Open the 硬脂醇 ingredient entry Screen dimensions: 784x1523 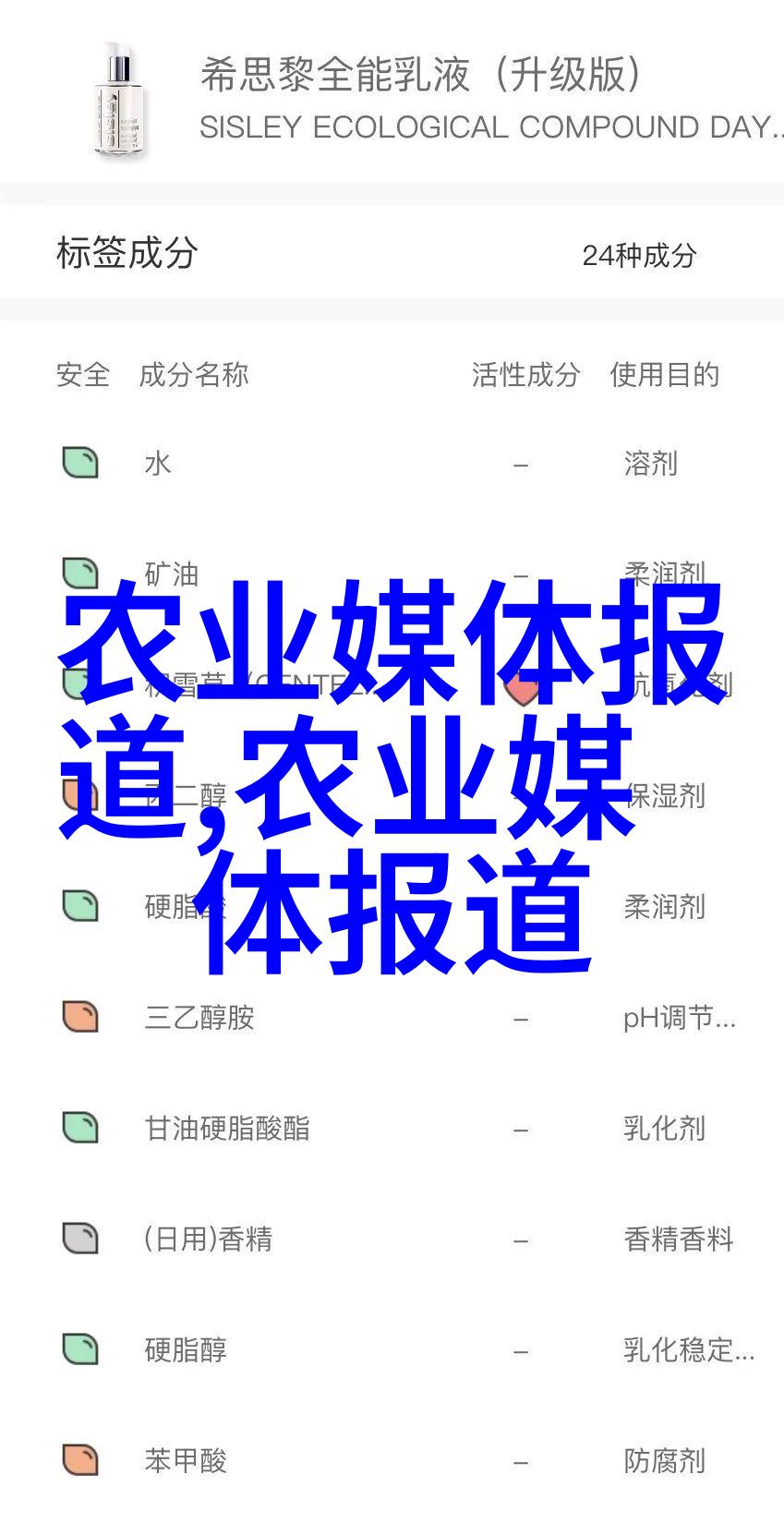(x=392, y=1349)
